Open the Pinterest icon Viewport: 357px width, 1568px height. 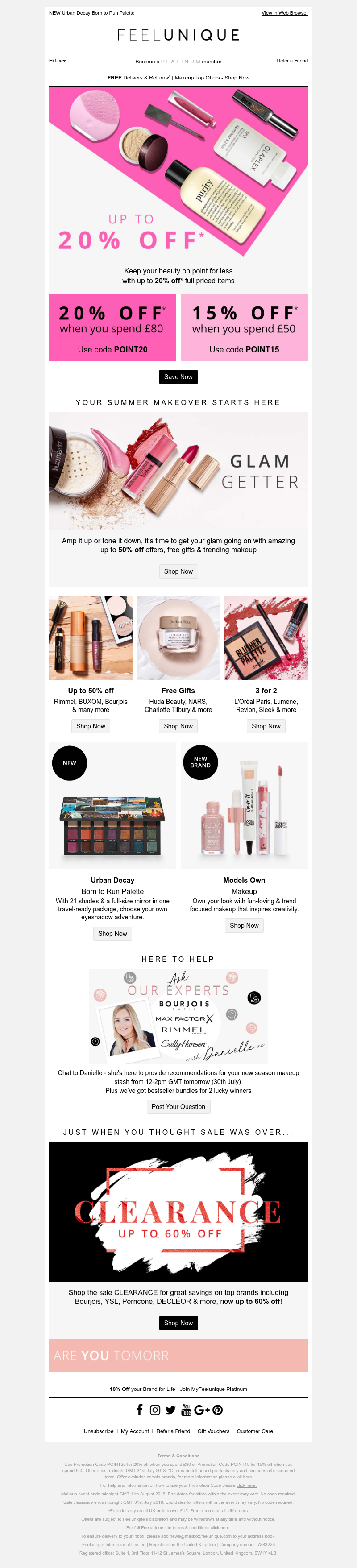click(217, 1410)
